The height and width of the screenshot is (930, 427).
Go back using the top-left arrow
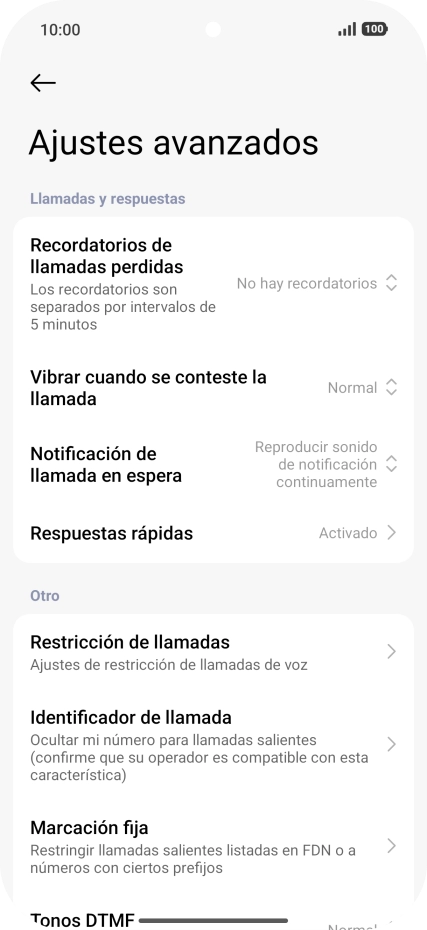[x=43, y=83]
